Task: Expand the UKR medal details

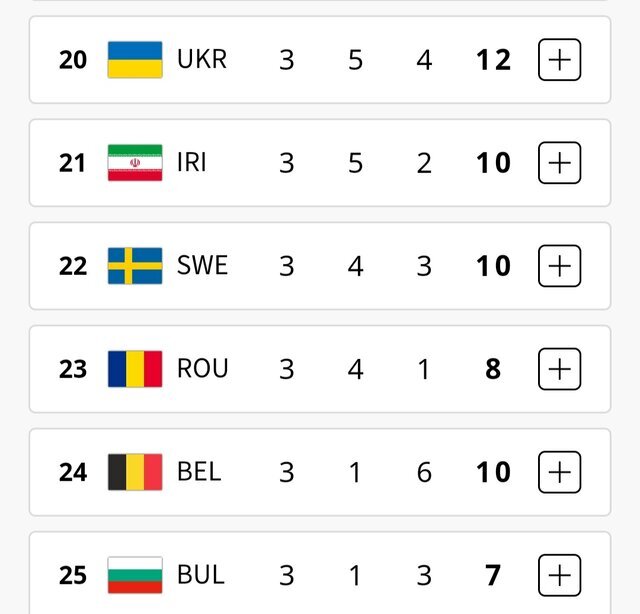Action: click(560, 60)
